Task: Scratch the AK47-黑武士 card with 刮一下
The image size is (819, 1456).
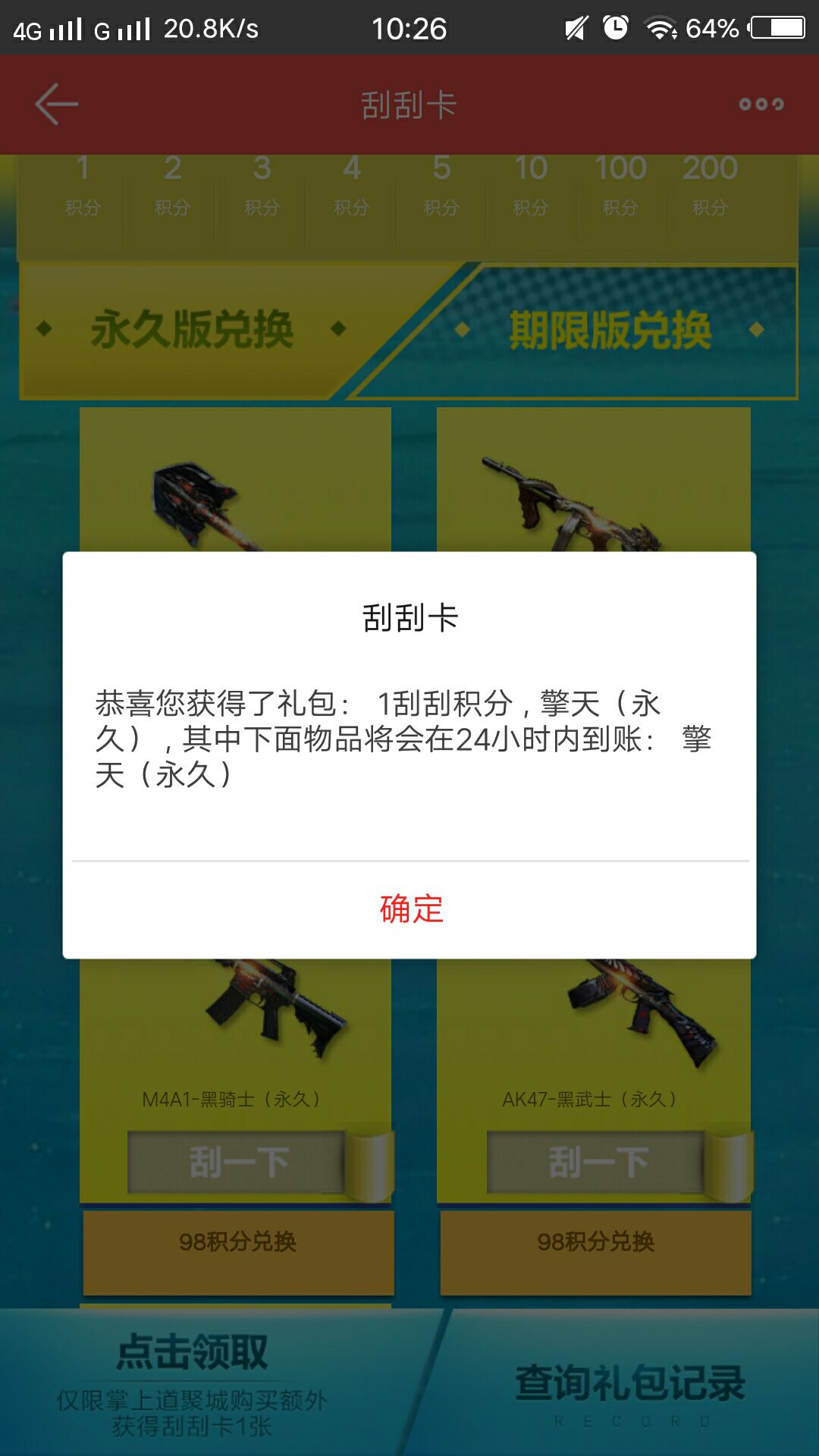Action: 598,1163
